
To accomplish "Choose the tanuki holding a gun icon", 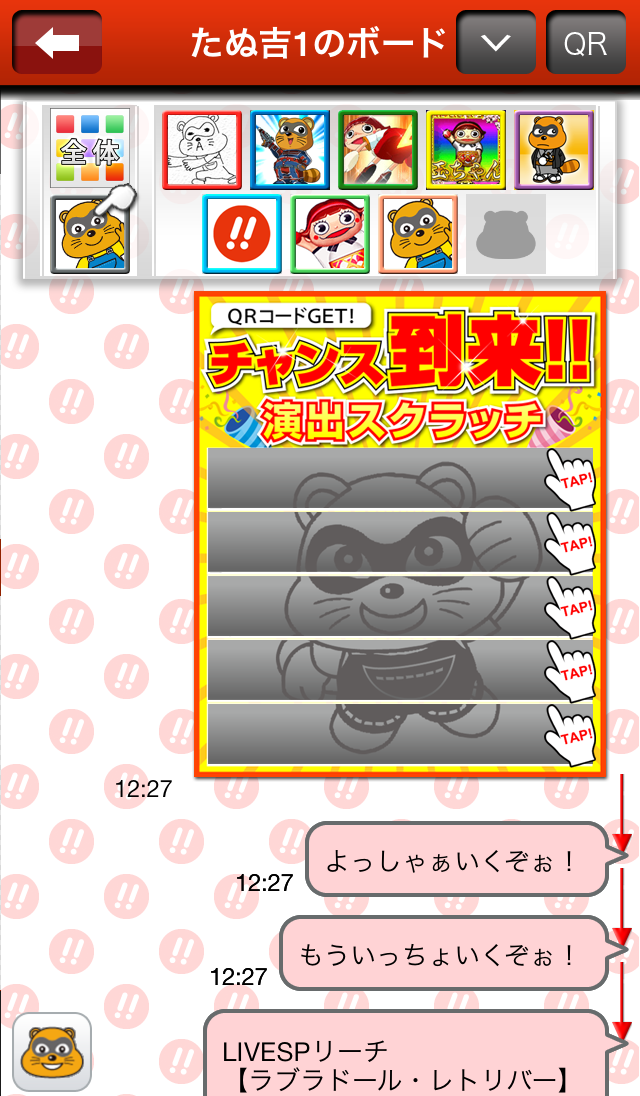I will [290, 150].
